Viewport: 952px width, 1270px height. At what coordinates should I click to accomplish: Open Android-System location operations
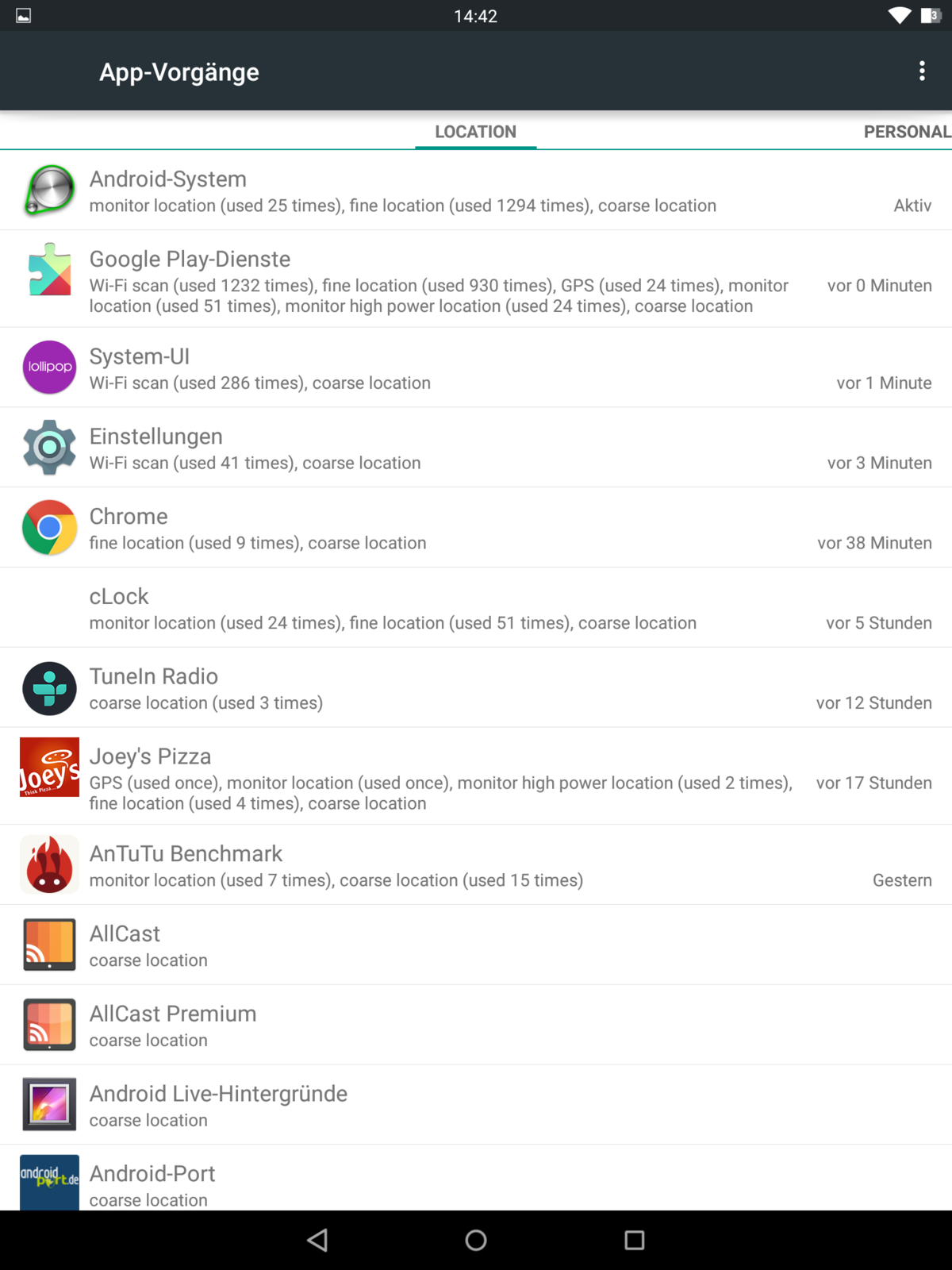point(476,191)
